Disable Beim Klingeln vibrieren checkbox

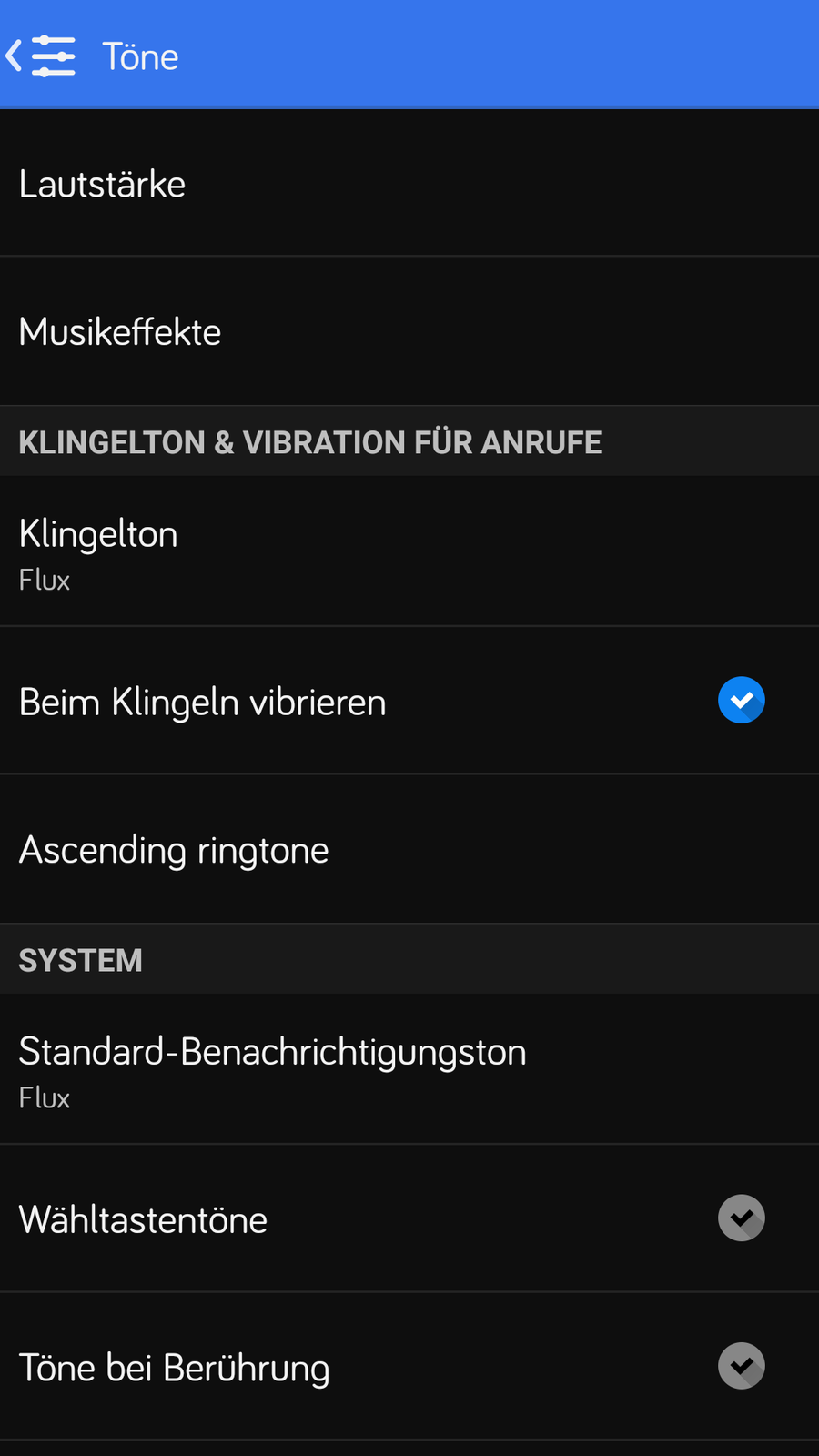(741, 701)
